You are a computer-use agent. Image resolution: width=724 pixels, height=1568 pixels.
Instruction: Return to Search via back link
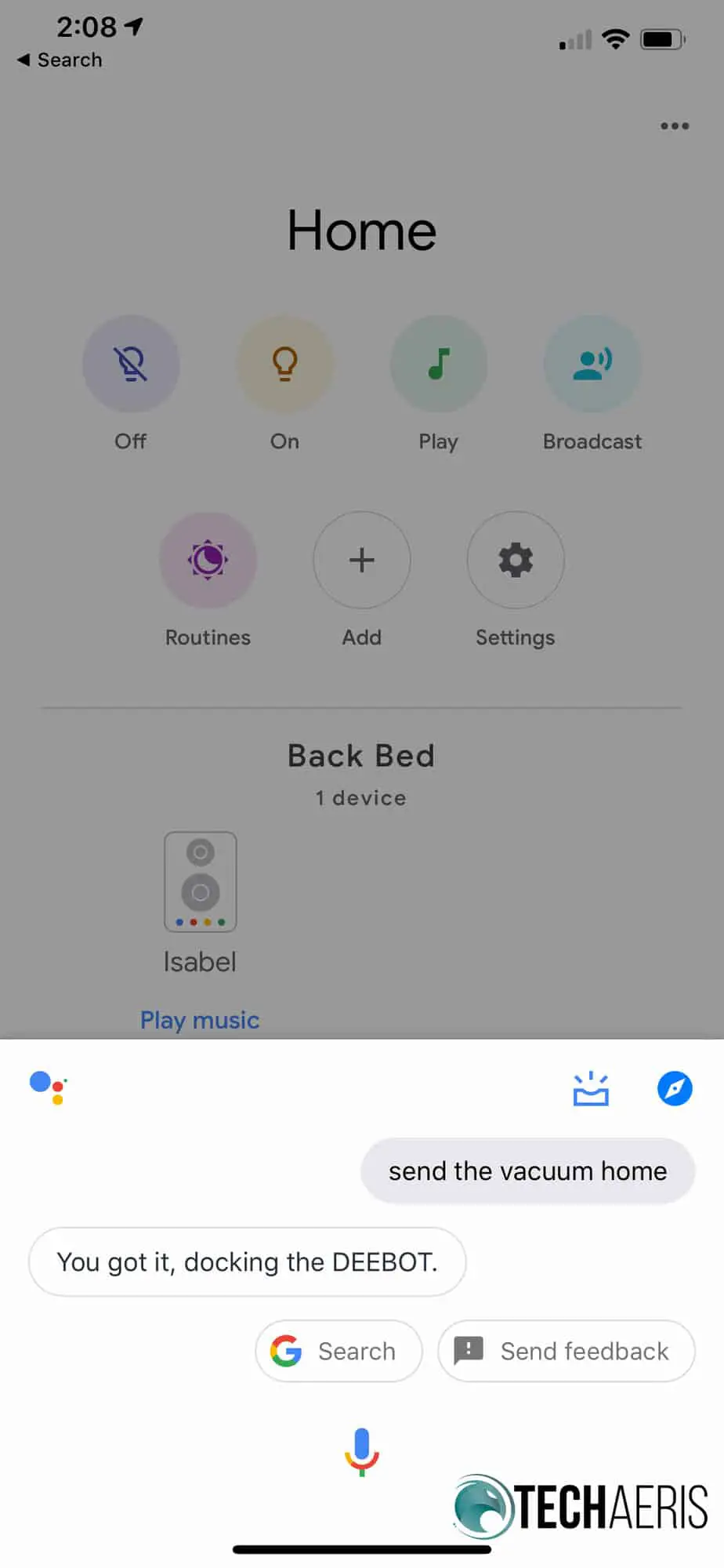(60, 60)
